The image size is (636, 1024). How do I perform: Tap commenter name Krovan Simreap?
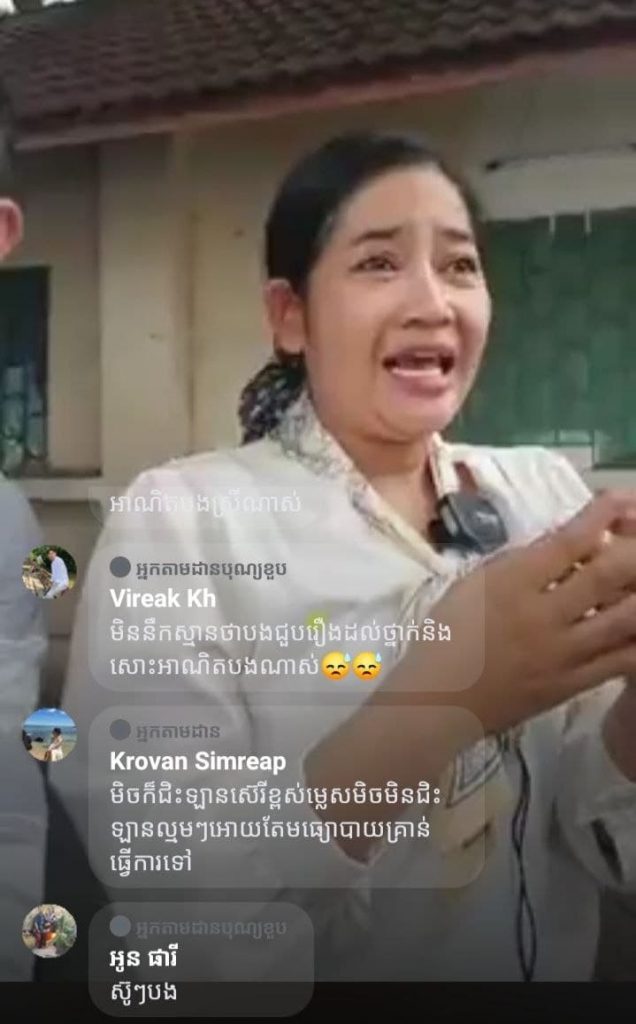point(197,761)
